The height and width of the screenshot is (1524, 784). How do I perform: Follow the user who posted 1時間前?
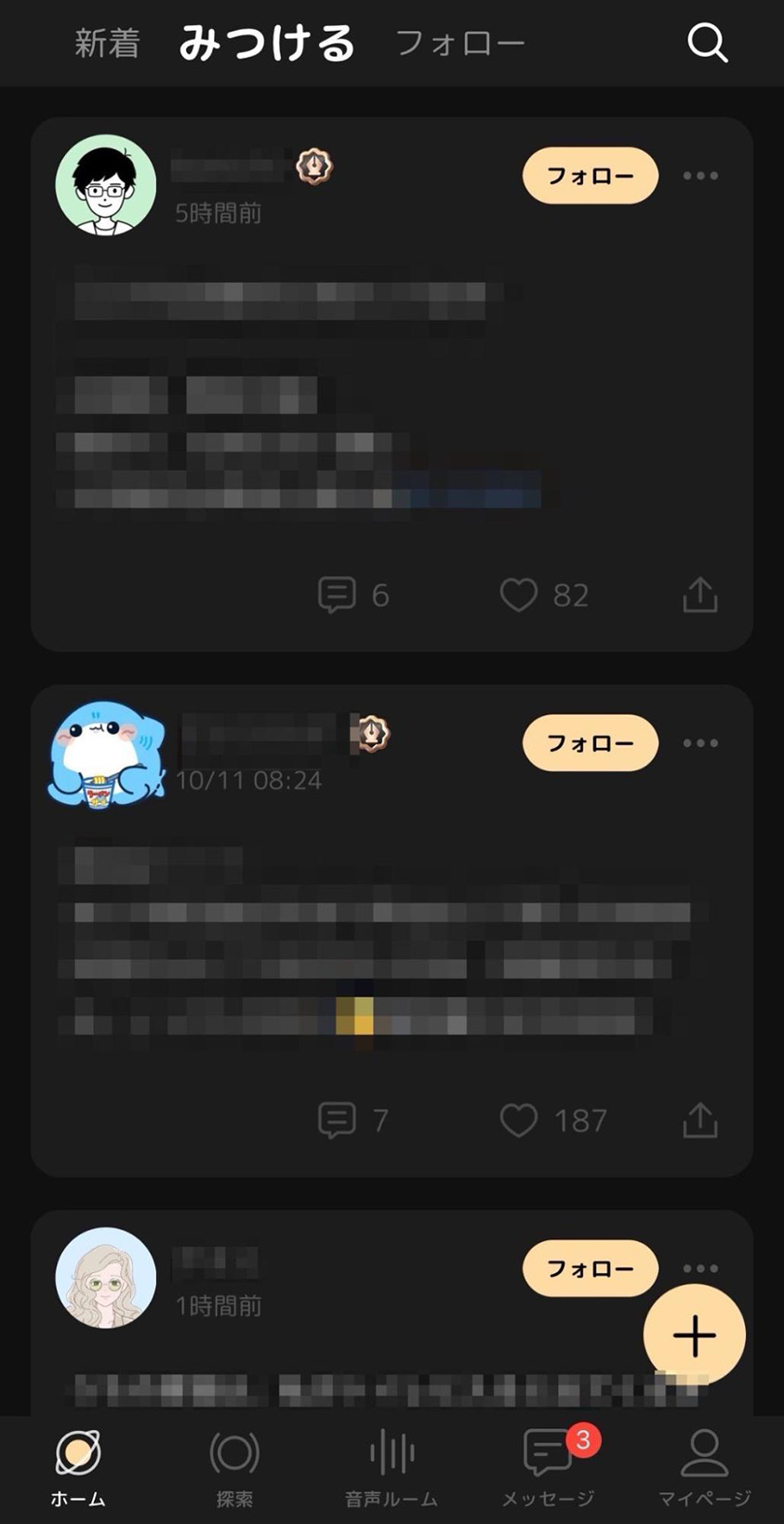point(590,1268)
